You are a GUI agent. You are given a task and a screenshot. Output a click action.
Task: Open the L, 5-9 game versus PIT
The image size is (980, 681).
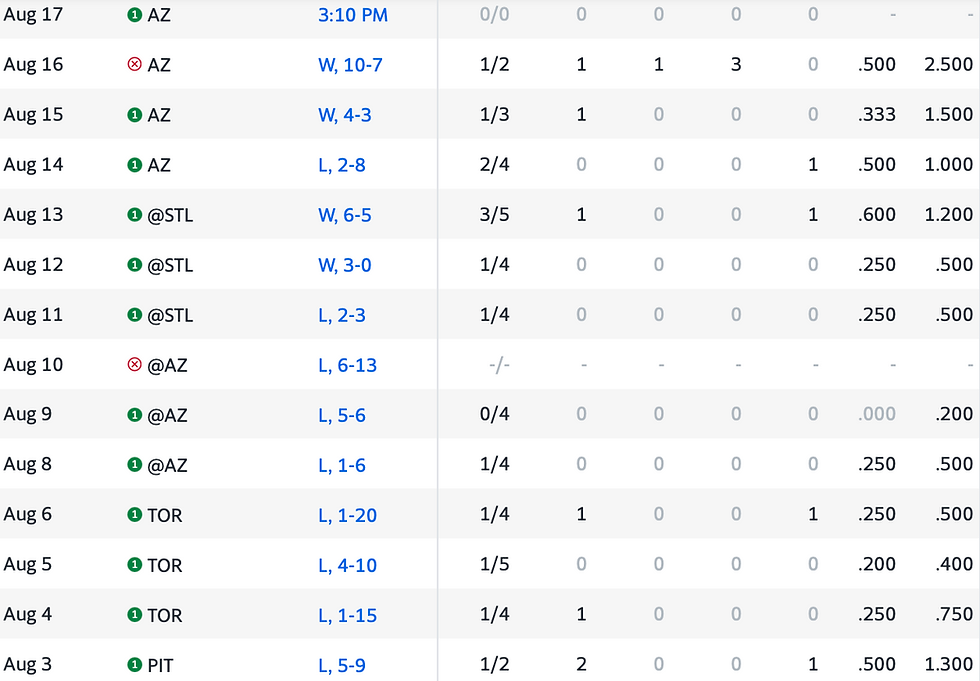(x=342, y=664)
